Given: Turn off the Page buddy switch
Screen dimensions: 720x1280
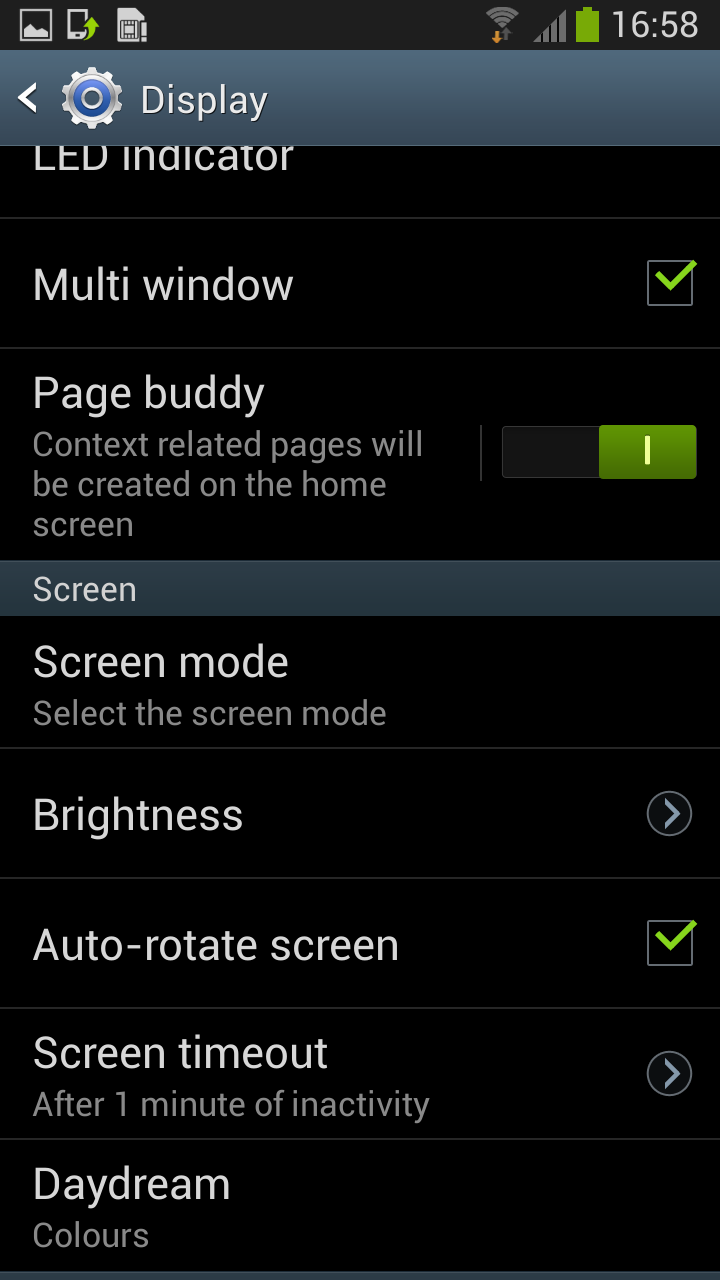Looking at the screenshot, I should [x=598, y=452].
